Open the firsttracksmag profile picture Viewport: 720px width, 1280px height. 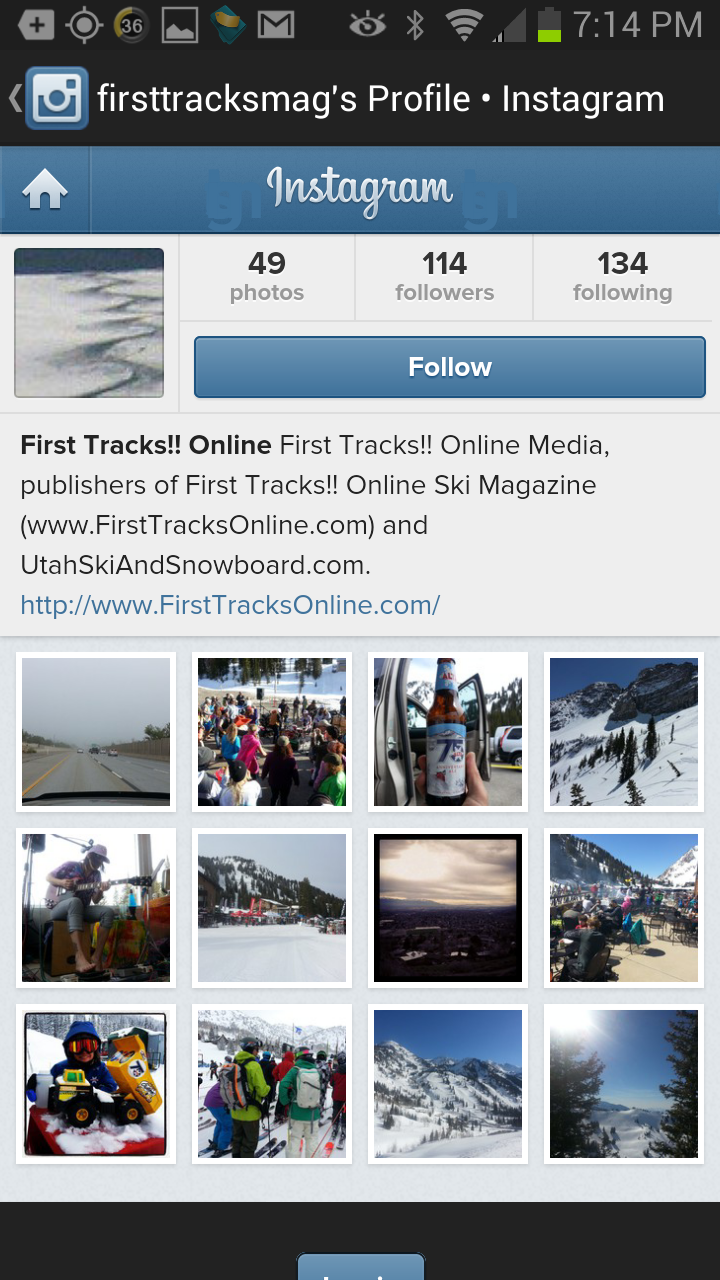tap(89, 322)
